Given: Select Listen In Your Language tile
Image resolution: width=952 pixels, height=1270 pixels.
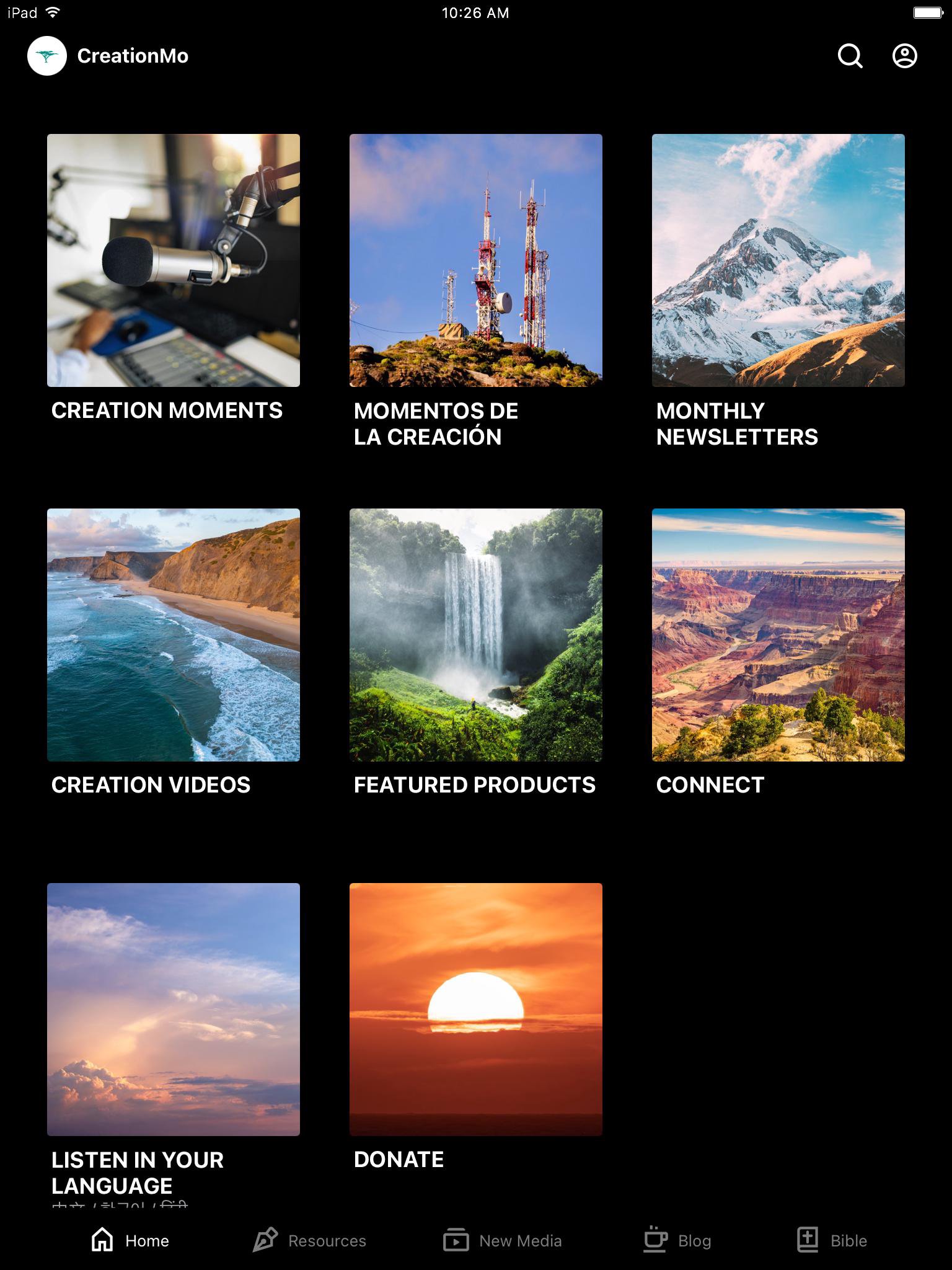Looking at the screenshot, I should tap(174, 1010).
